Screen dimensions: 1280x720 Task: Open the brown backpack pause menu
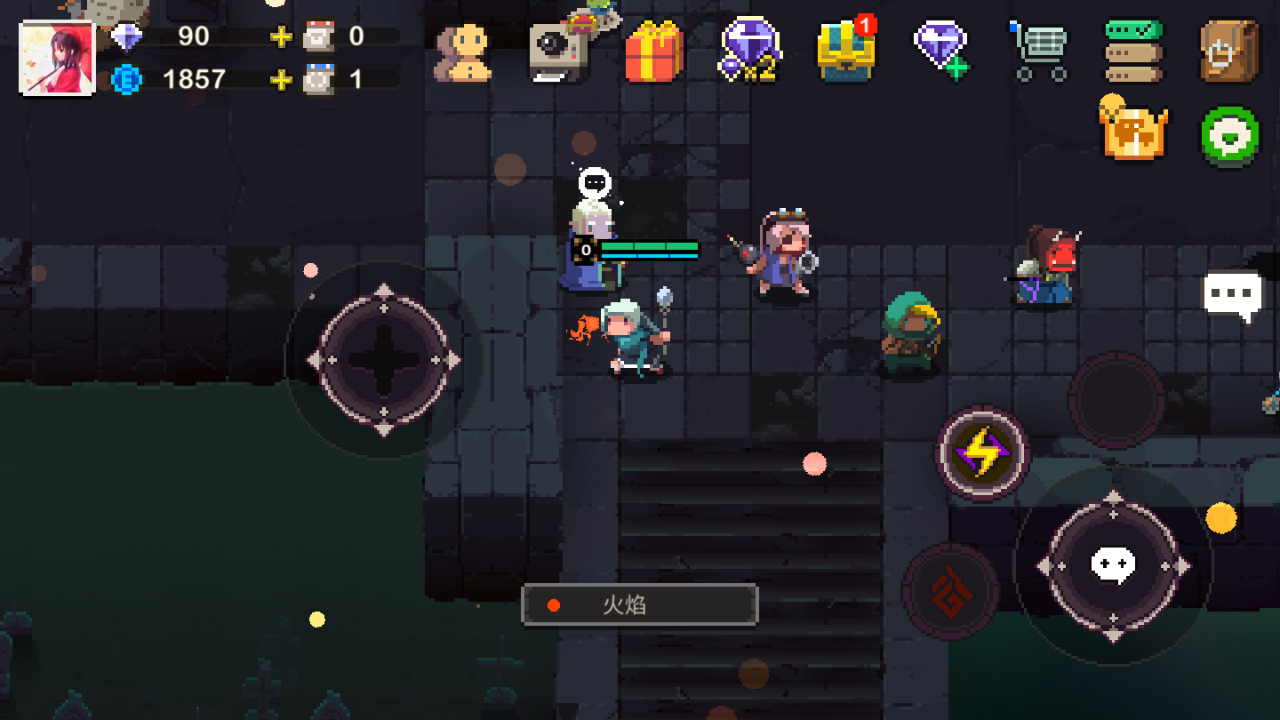point(1229,52)
